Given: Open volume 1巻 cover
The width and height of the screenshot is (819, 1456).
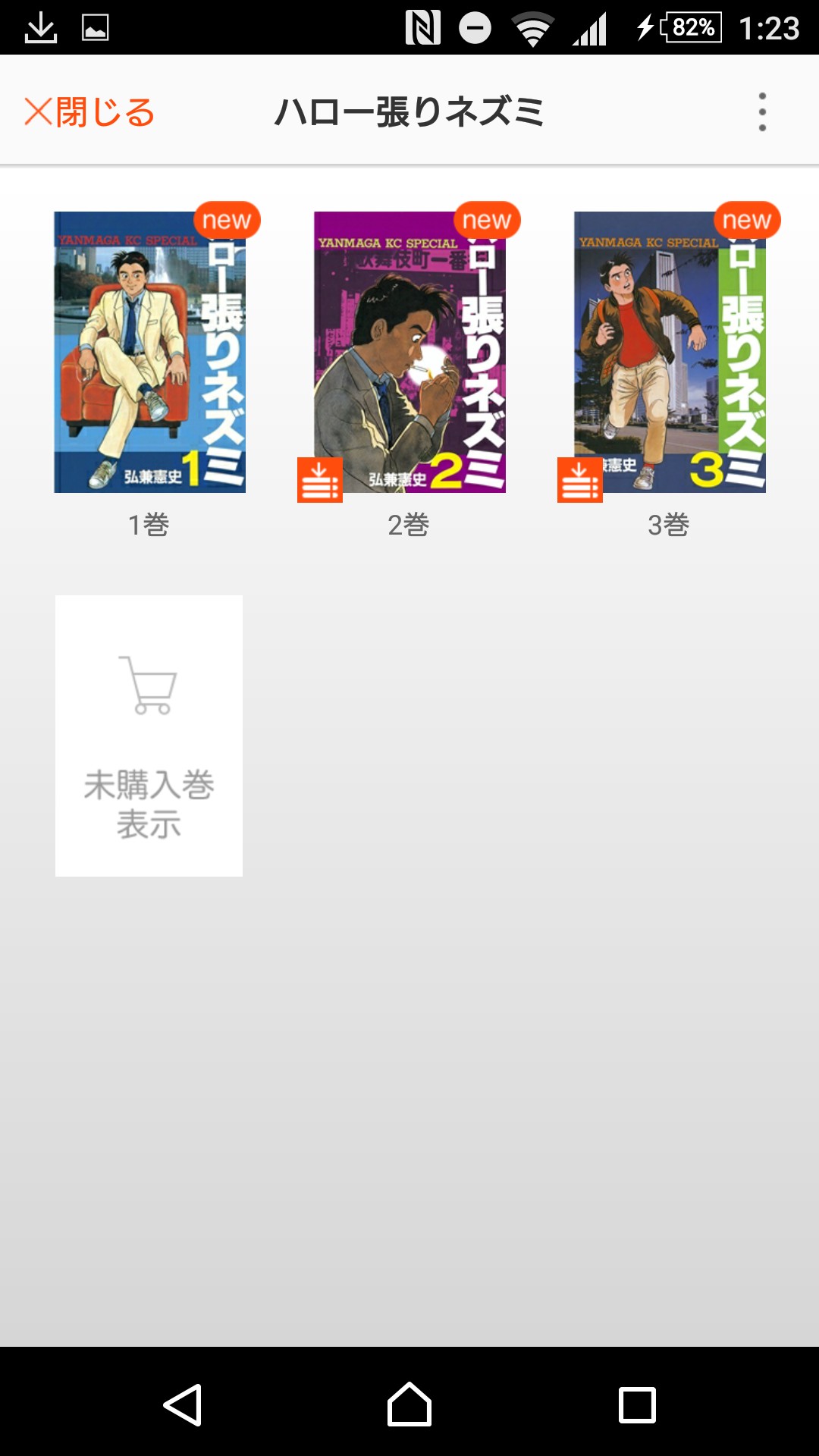Looking at the screenshot, I should (x=149, y=352).
